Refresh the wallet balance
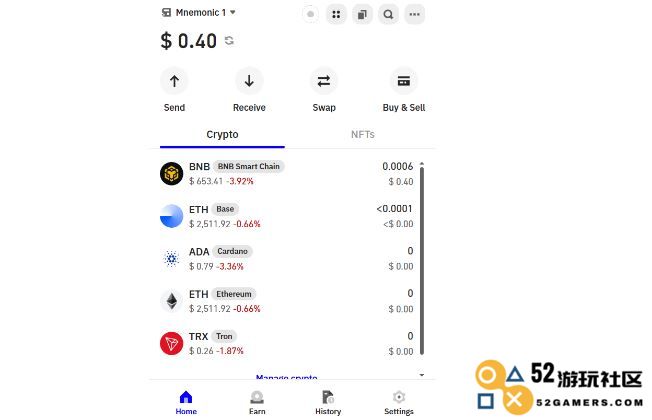 [x=229, y=41]
